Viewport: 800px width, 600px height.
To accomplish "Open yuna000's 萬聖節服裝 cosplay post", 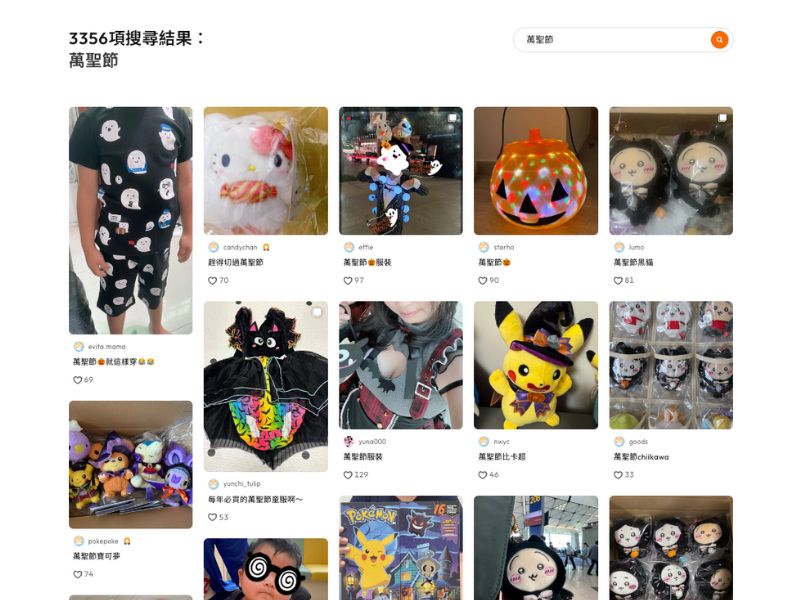I will pyautogui.click(x=400, y=365).
